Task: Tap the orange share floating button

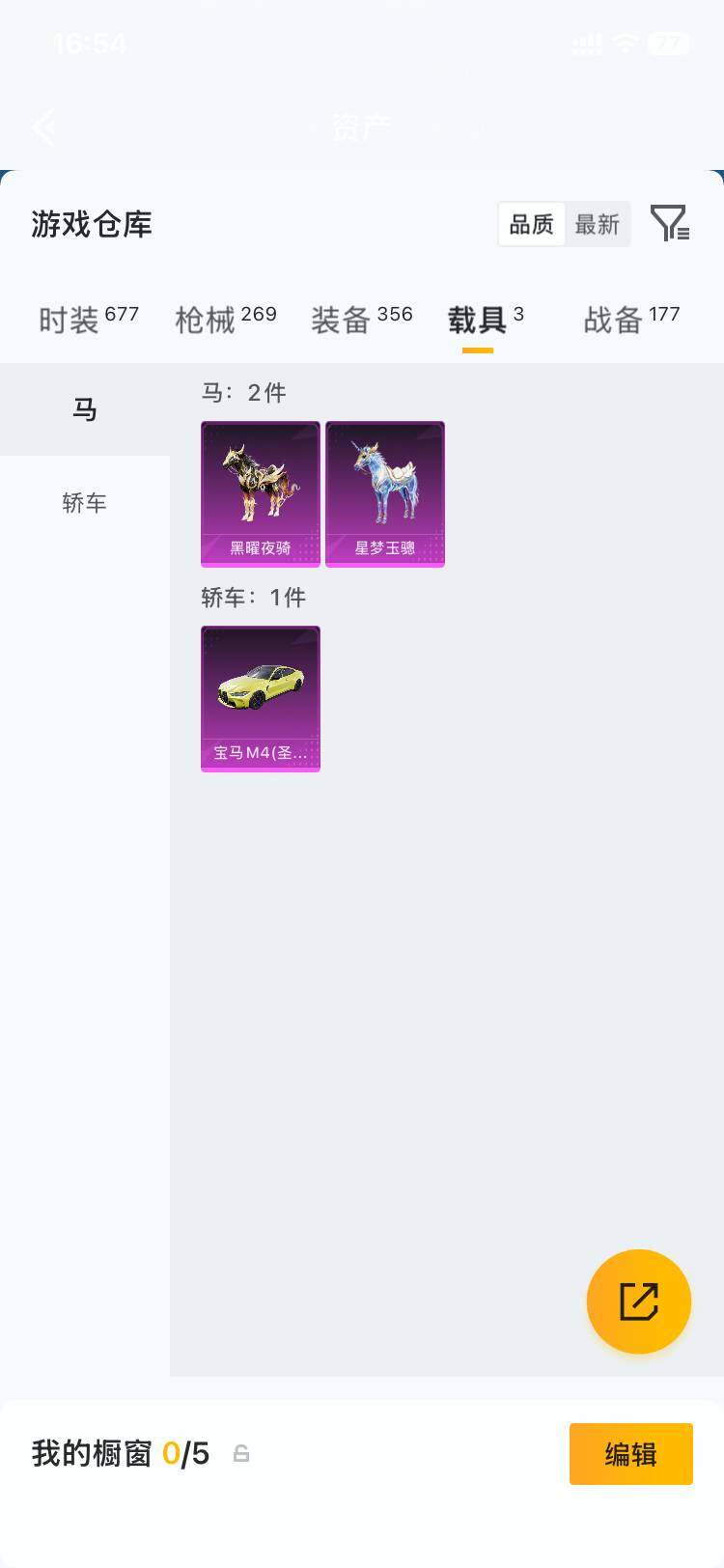Action: 639,1302
